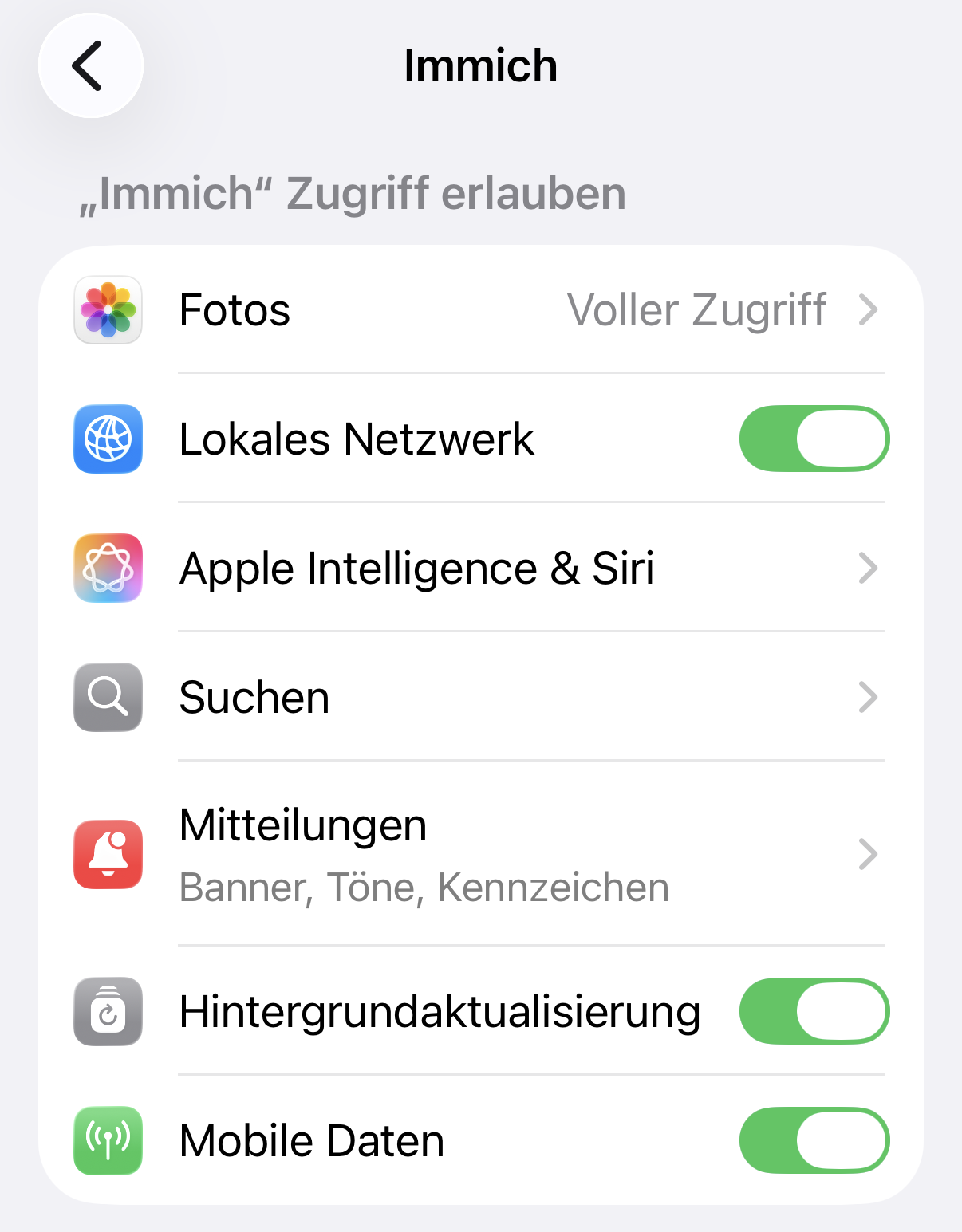Turn off Hintergrundaktualisierung
This screenshot has height=1232, width=962.
point(814,1011)
